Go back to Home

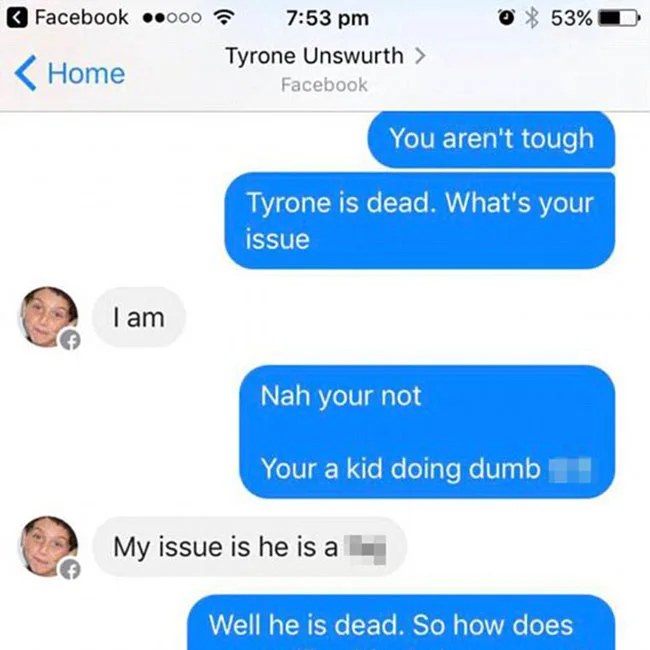pyautogui.click(x=70, y=73)
